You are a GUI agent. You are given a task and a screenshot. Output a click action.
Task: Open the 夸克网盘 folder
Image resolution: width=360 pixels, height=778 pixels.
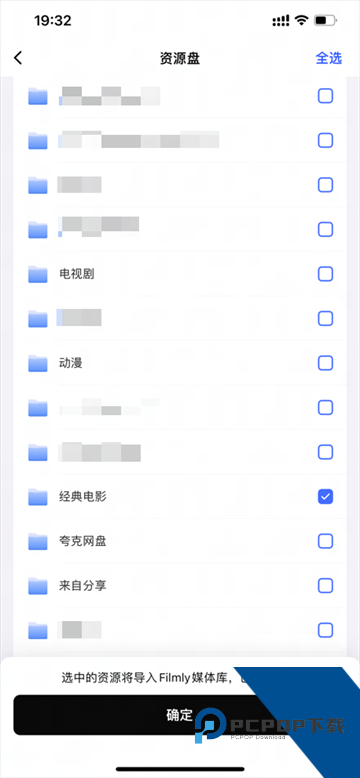tap(169, 541)
